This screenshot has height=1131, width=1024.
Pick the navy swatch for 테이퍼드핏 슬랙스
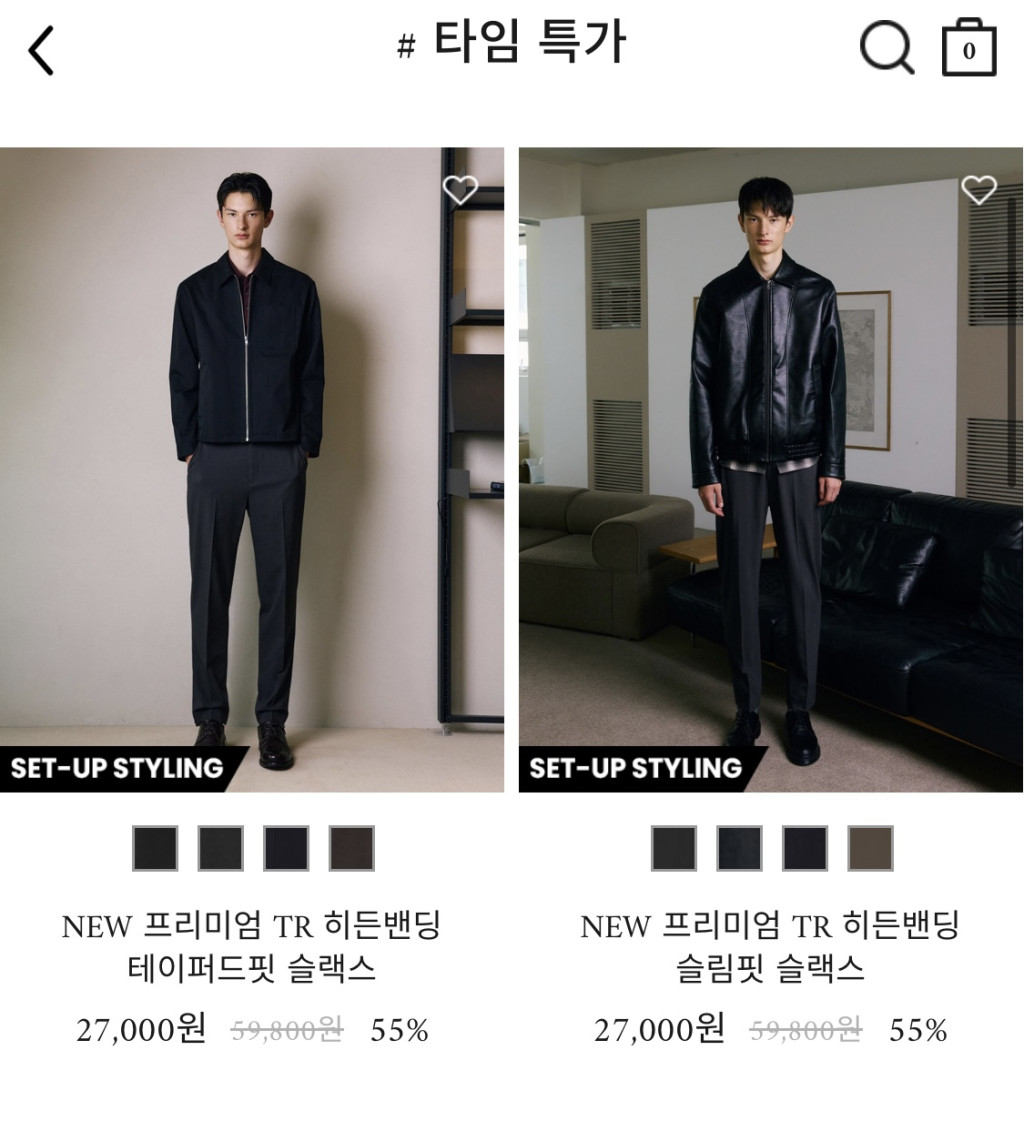286,848
